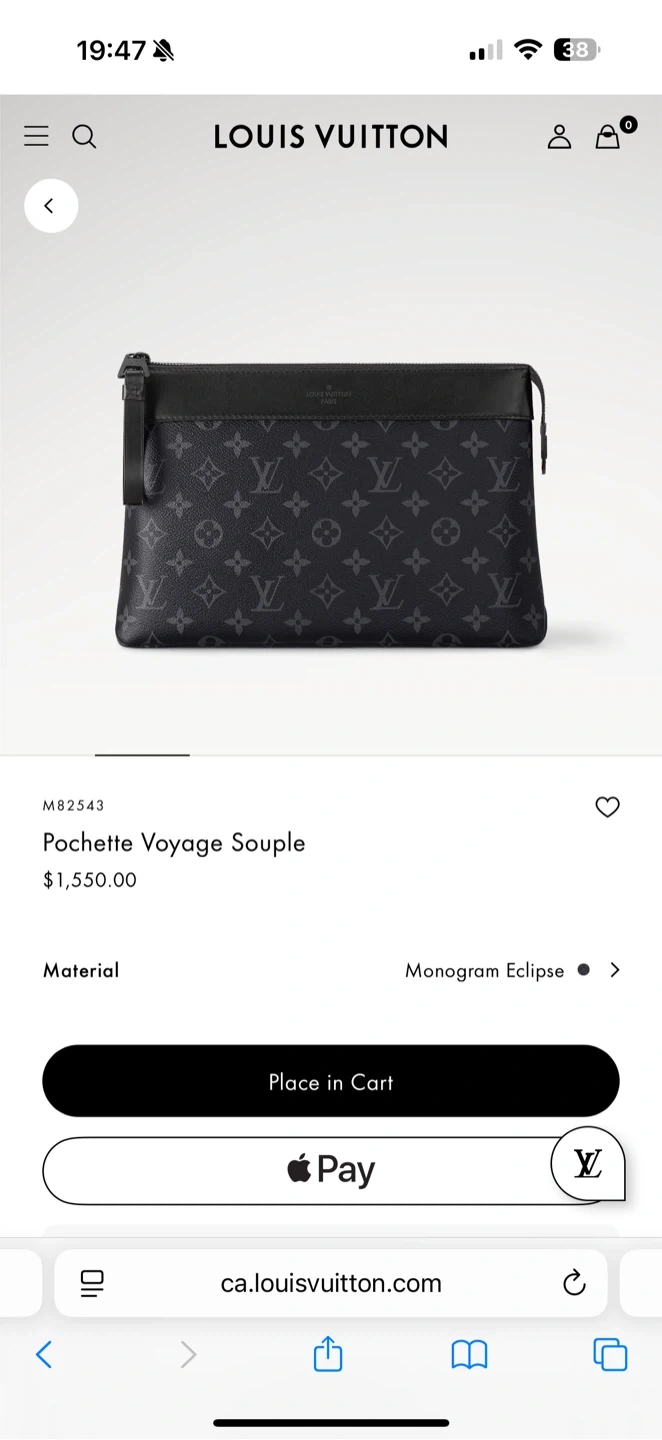Share this page from Safari
The height and width of the screenshot is (1440, 662).
click(x=328, y=1355)
